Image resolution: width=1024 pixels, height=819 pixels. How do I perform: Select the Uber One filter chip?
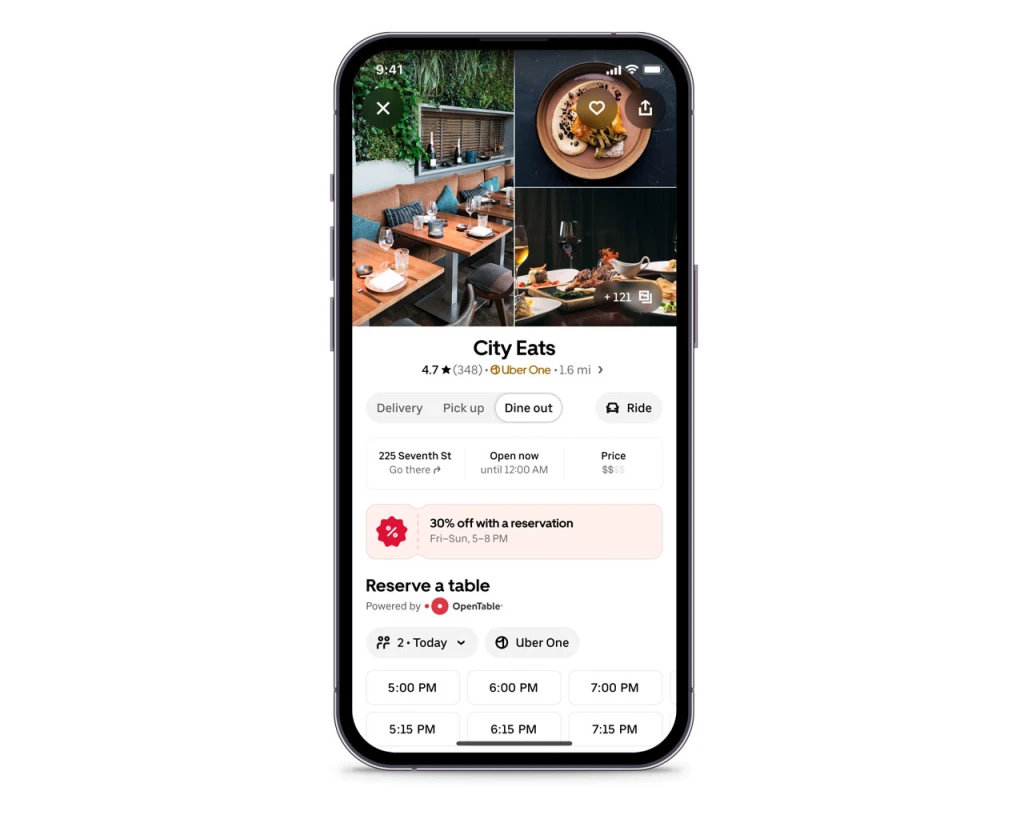532,643
